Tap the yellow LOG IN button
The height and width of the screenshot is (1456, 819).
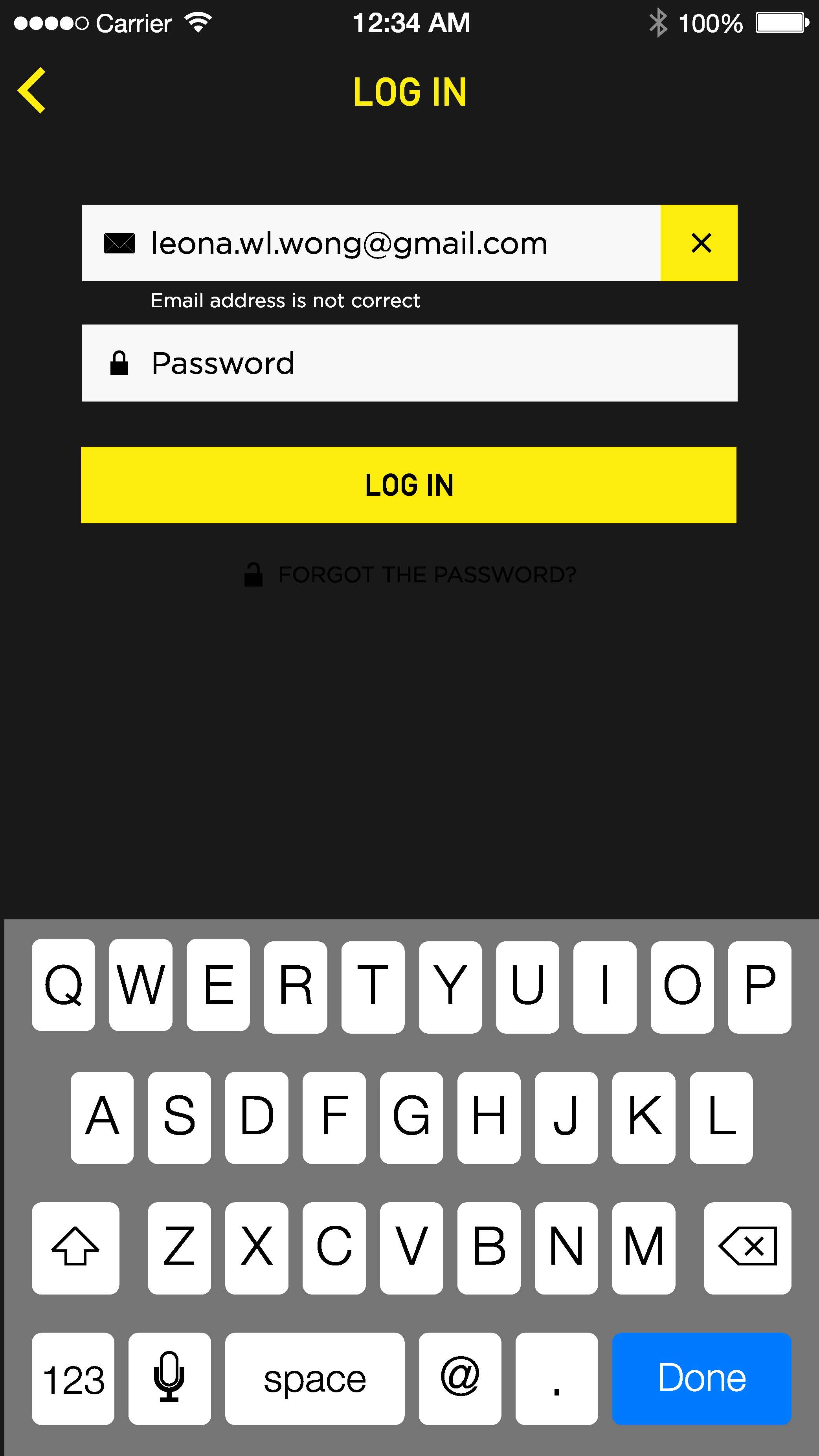point(409,485)
